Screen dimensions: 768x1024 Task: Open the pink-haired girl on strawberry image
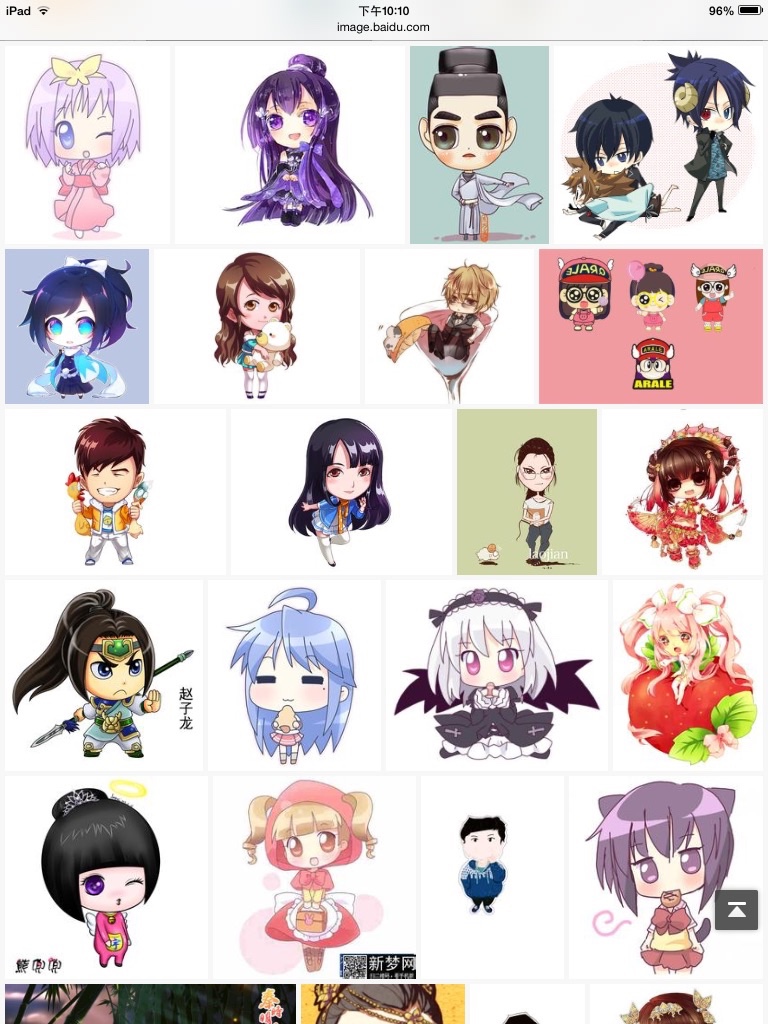click(x=687, y=675)
